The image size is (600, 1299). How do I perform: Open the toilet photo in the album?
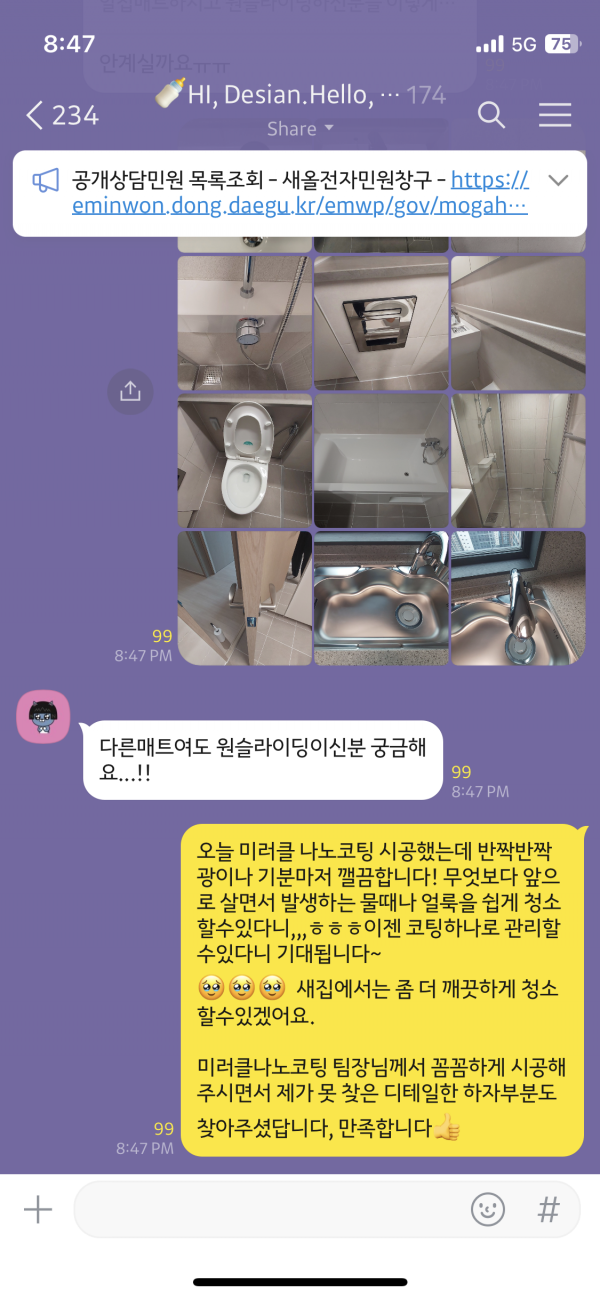[243, 461]
